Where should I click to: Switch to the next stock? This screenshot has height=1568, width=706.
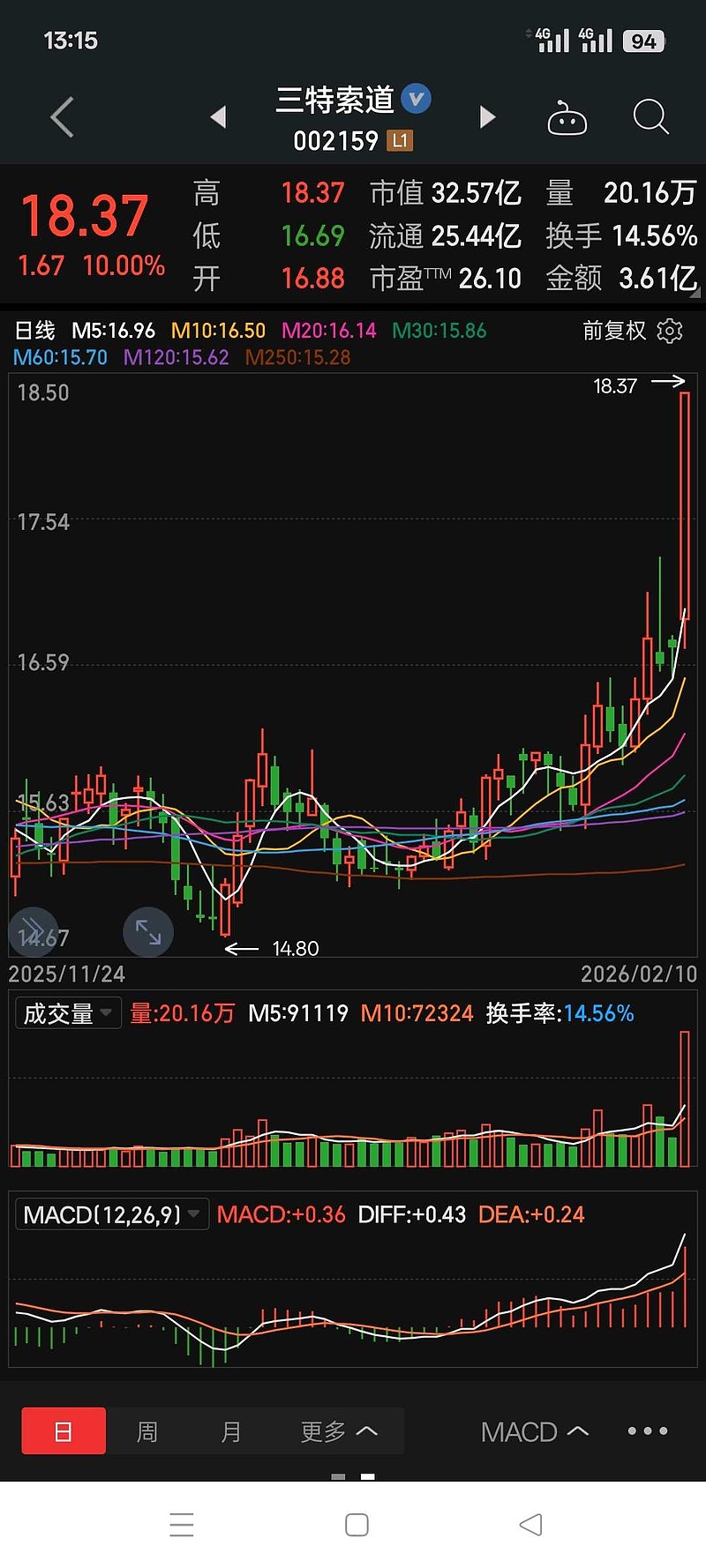coord(487,117)
